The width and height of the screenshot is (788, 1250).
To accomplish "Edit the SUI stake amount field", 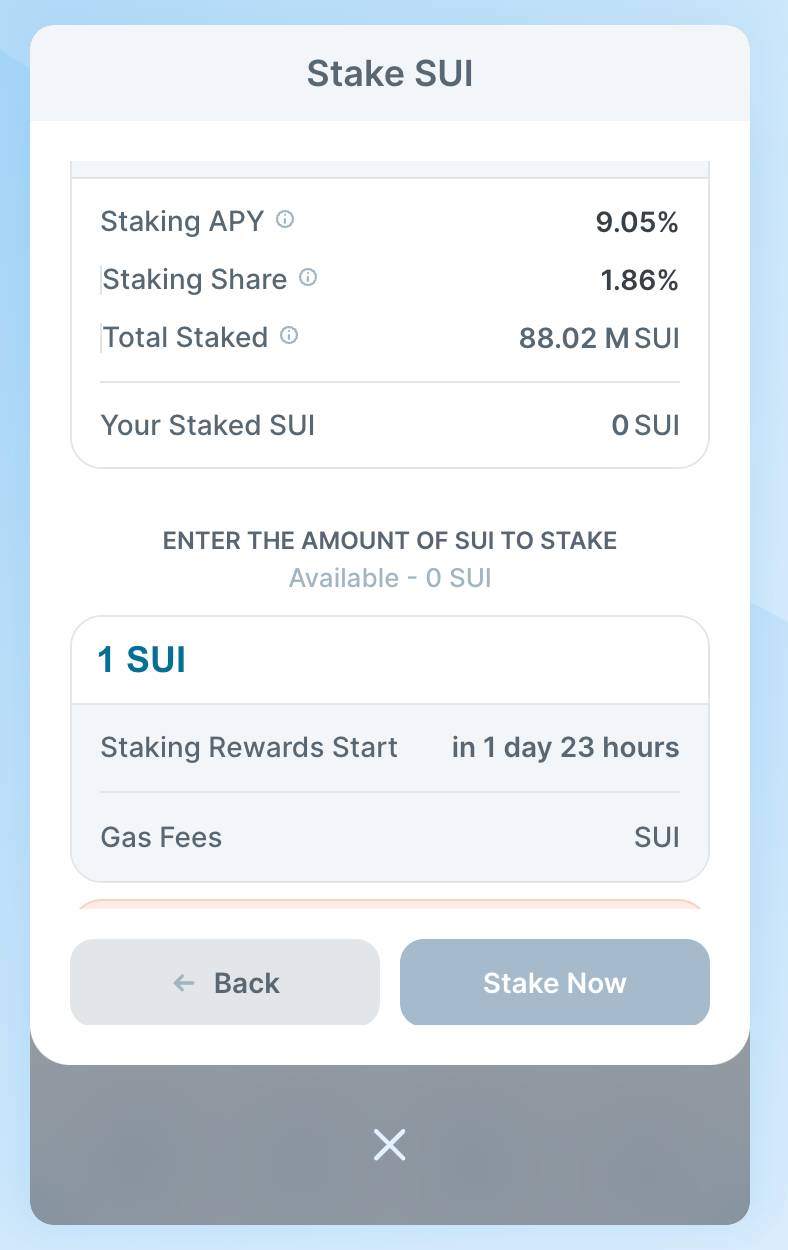I will coord(389,660).
